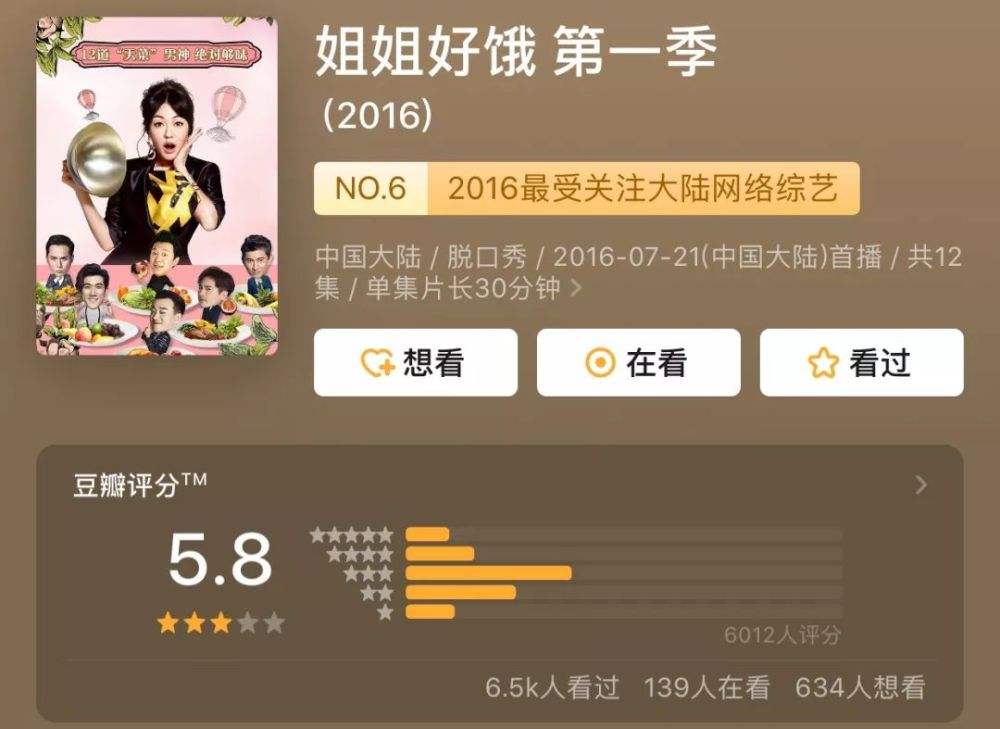
Task: Open the 豆瓣评分 rating details
Action: pos(920,486)
